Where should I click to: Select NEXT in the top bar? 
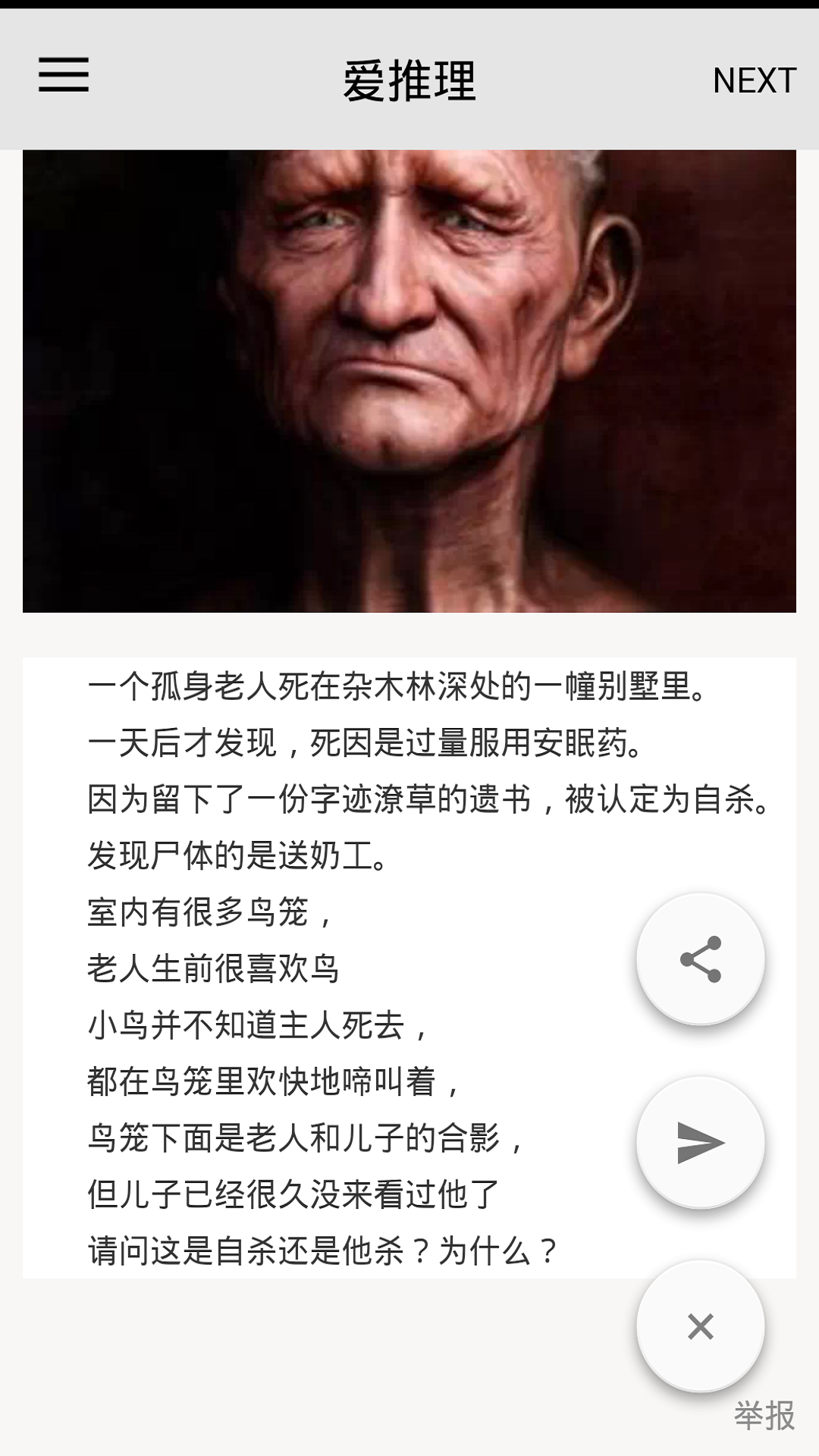click(755, 80)
